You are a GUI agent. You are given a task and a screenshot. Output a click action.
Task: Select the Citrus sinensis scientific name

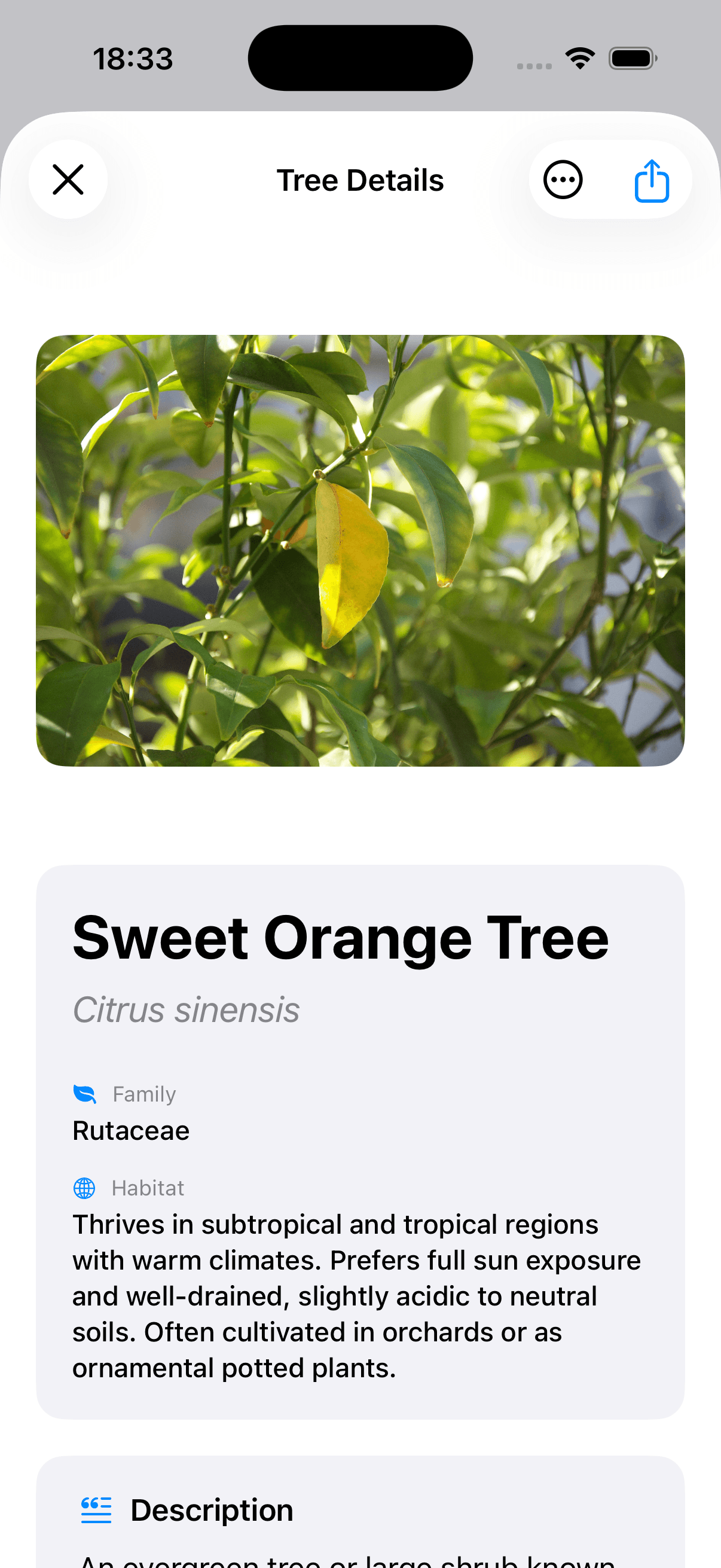[x=185, y=1009]
